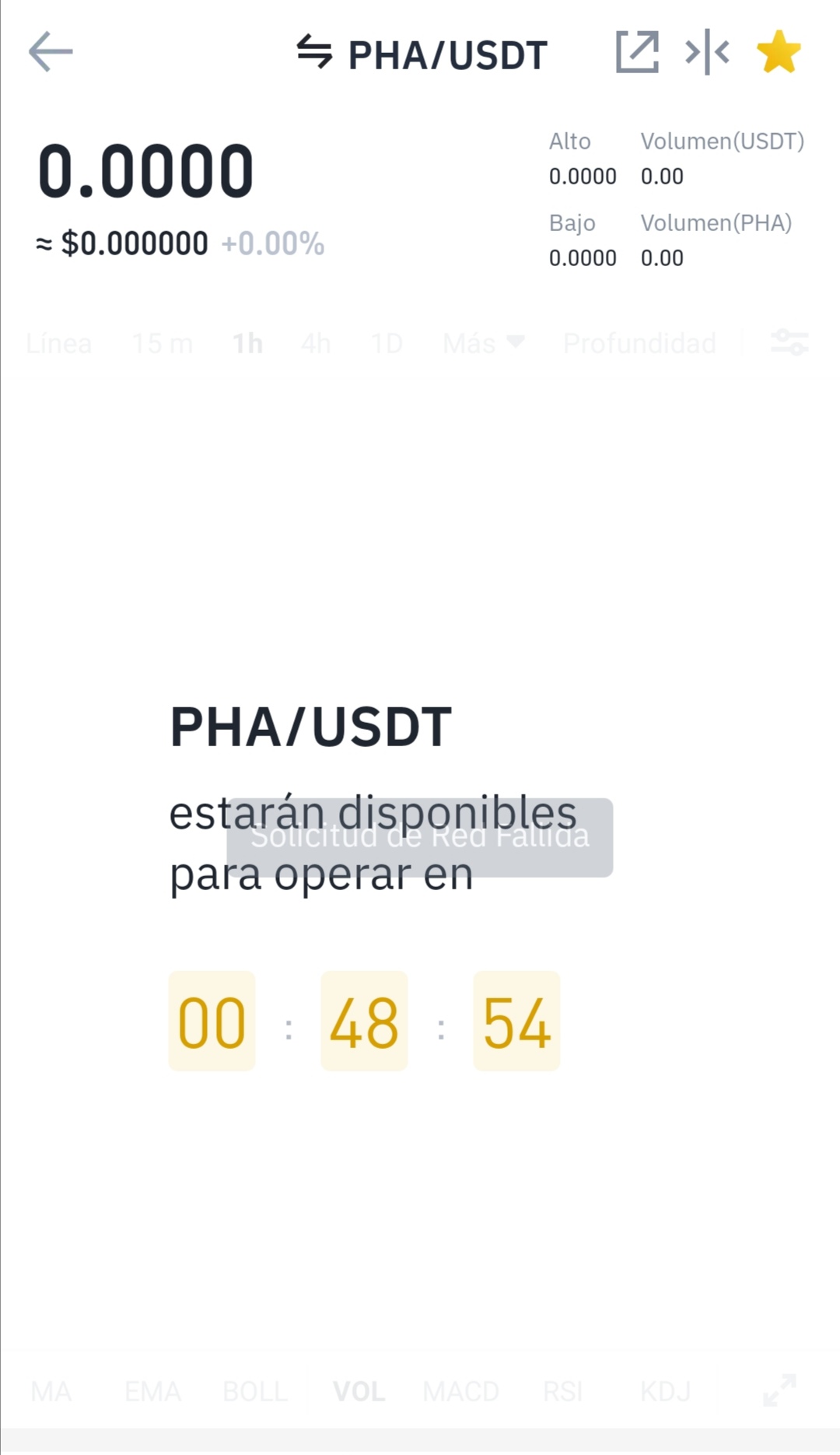Enable the MACD indicator
The width and height of the screenshot is (840, 1455).
pos(460,1391)
